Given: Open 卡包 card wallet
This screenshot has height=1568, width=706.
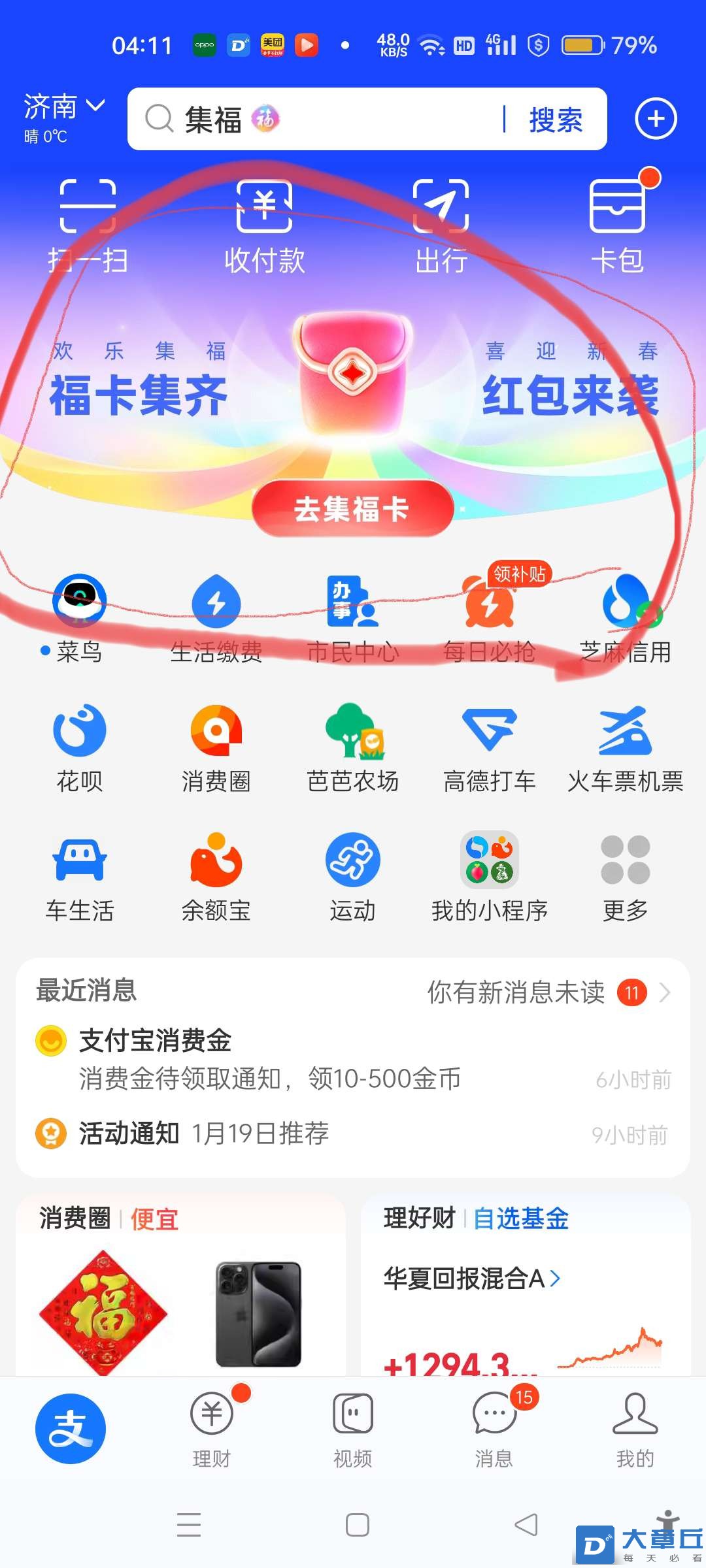Looking at the screenshot, I should 617,225.
